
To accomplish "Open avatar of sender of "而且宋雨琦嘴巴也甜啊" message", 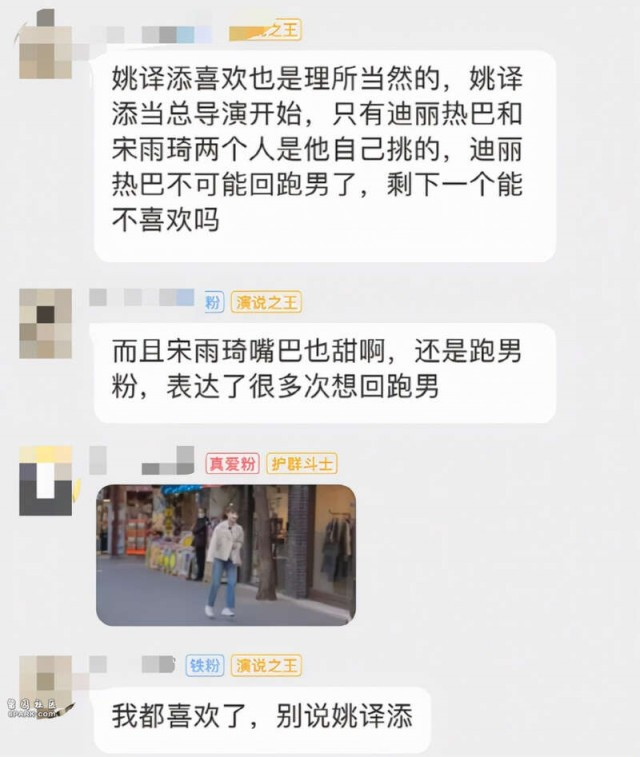I will click(x=46, y=324).
